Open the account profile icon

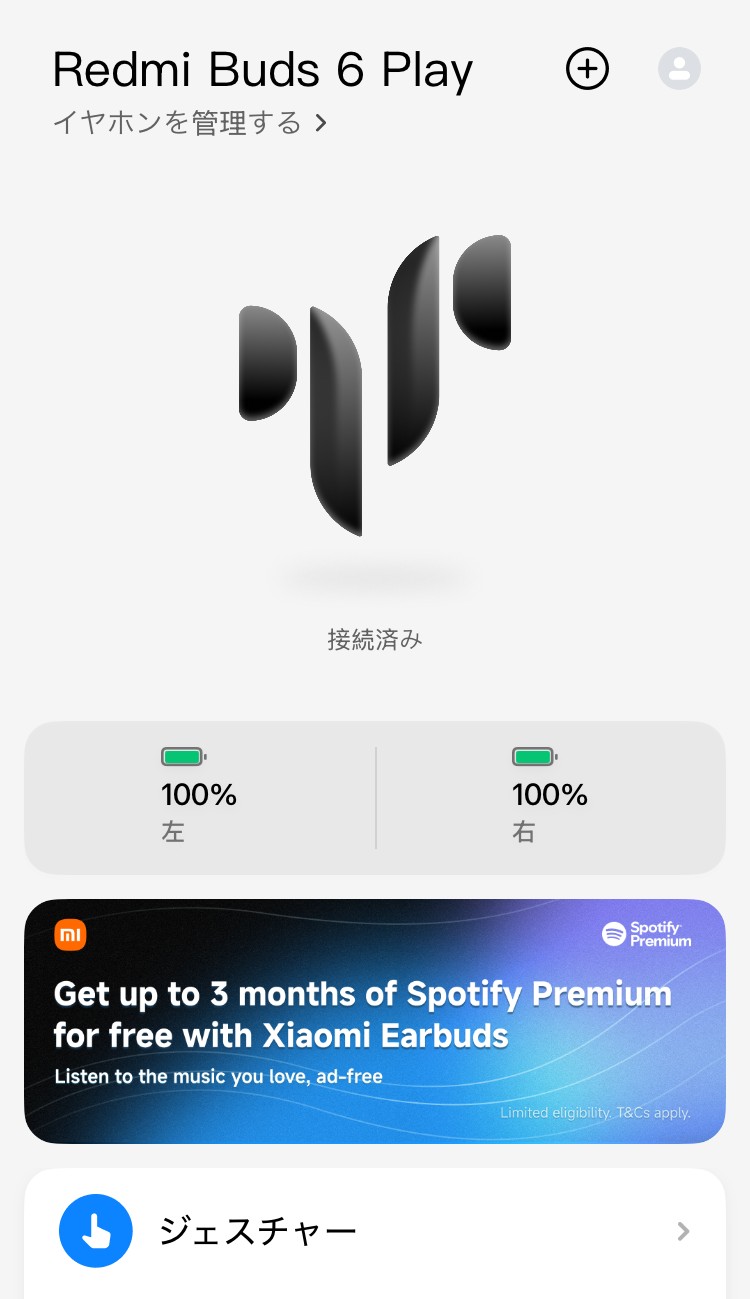[679, 69]
